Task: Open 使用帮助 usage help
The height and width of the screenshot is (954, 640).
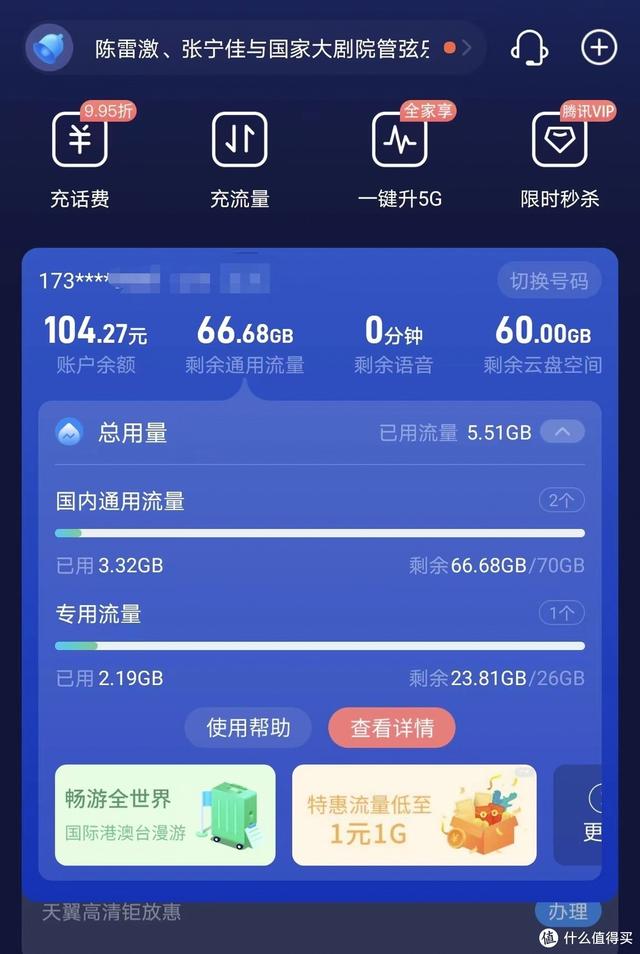Action: point(248,728)
